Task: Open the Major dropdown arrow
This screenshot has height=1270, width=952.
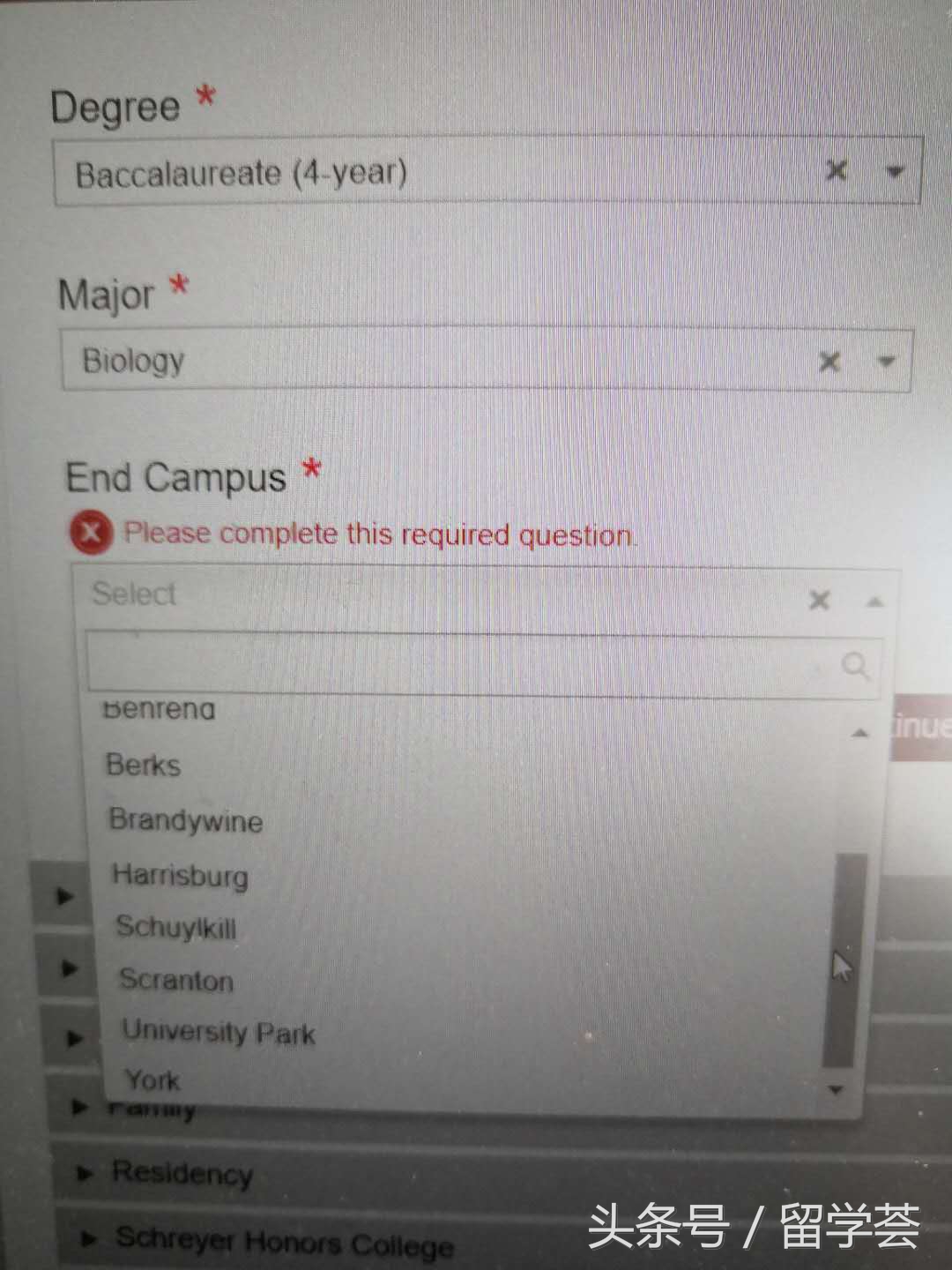Action: [886, 361]
